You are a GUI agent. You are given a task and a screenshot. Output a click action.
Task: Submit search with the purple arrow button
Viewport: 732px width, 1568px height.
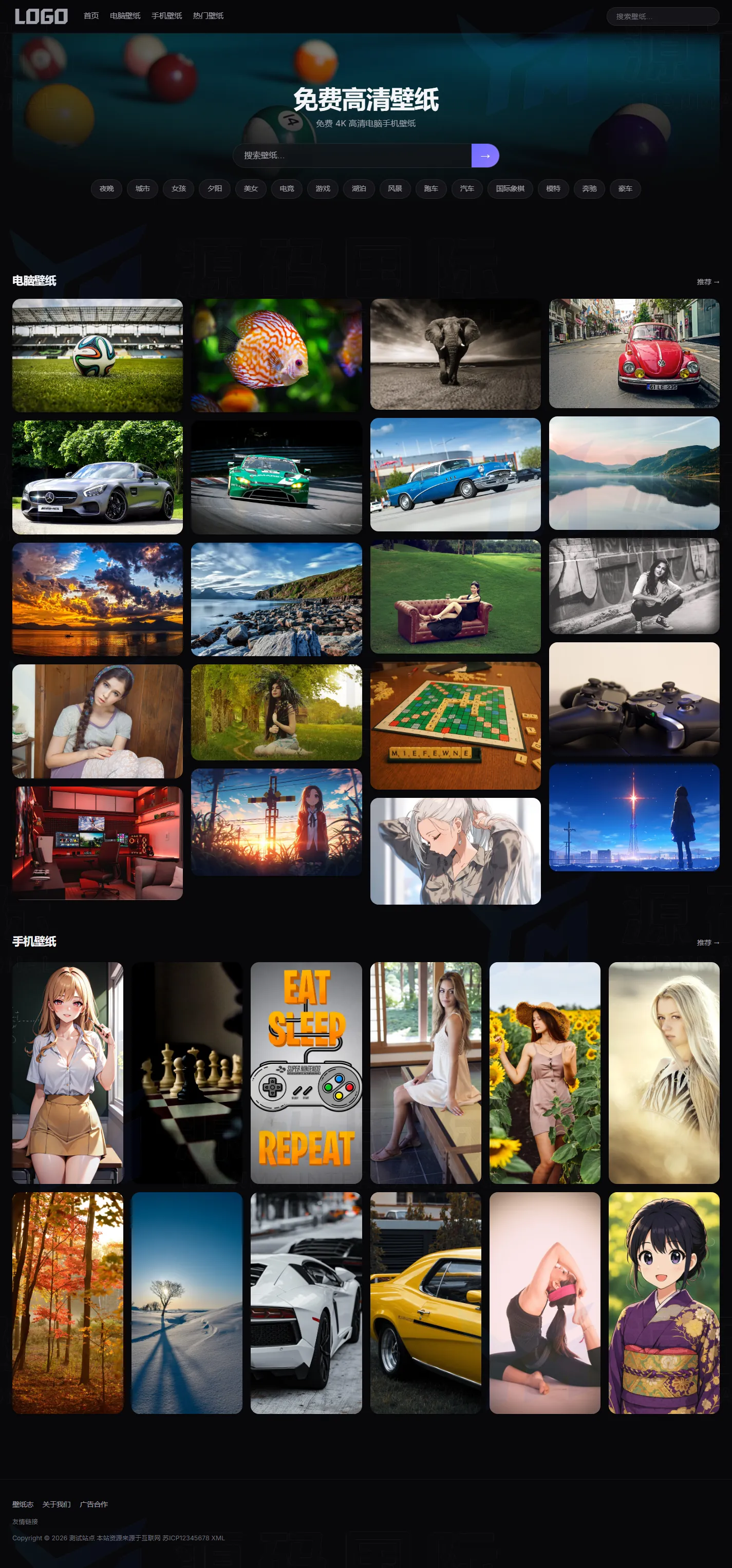coord(485,156)
